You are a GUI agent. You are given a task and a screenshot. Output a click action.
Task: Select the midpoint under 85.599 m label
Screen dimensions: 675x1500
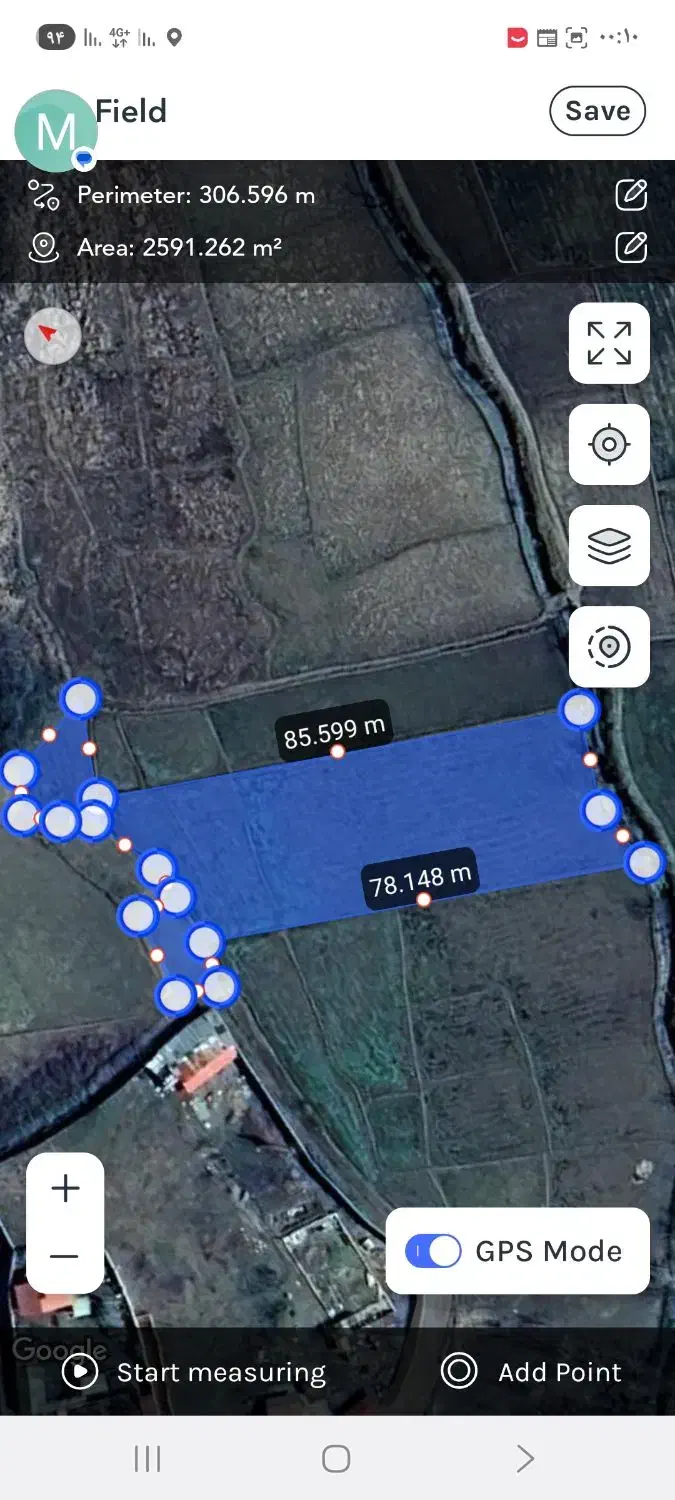pos(338,751)
